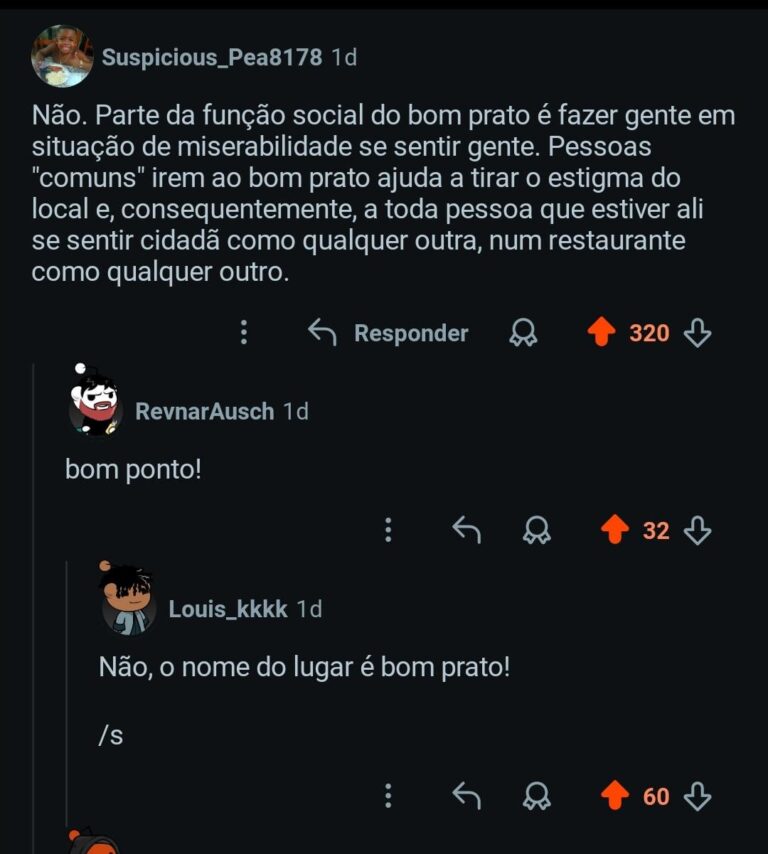This screenshot has height=854, width=768.
Task: Upvote Louis_kkkk's comment
Action: point(615,796)
